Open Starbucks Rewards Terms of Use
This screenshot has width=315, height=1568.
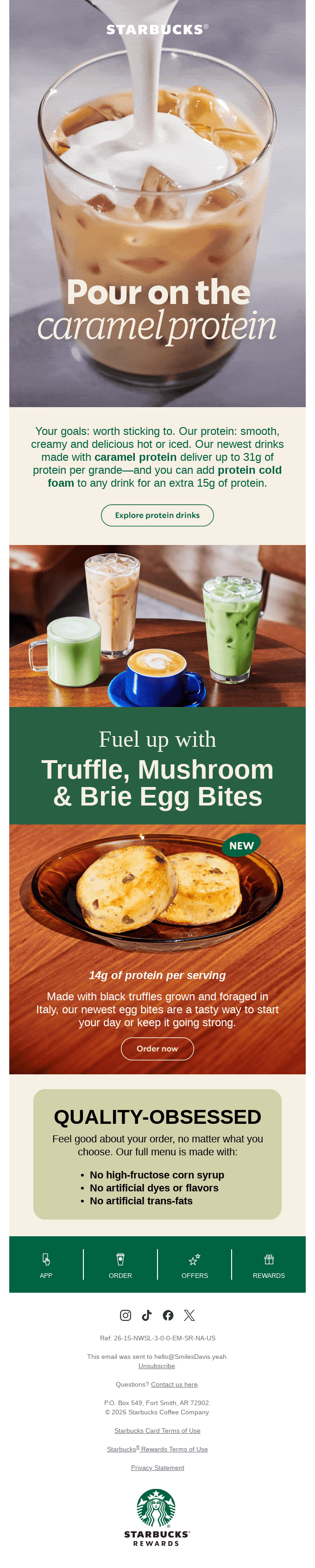pos(157,1449)
